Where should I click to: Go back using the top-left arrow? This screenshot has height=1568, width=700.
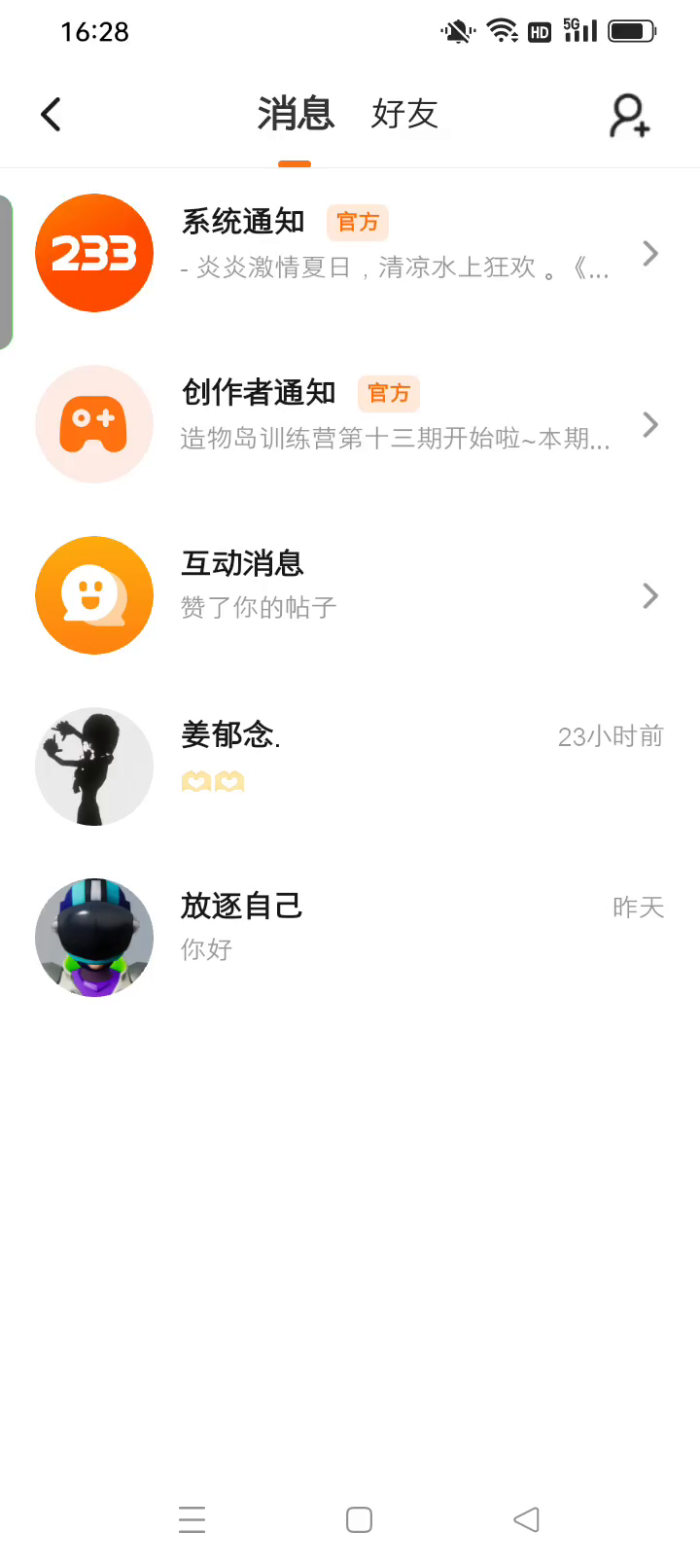tap(52, 115)
